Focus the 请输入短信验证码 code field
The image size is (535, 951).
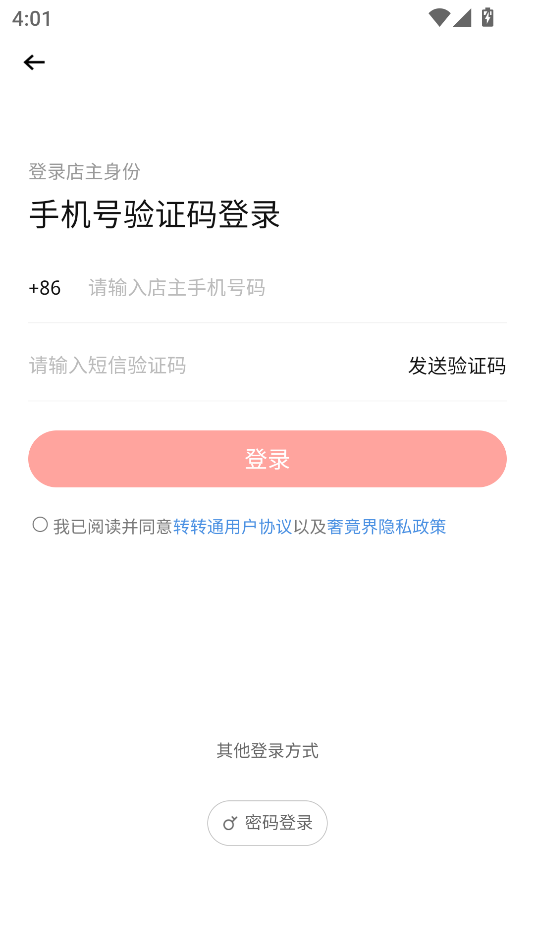pyautogui.click(x=212, y=365)
